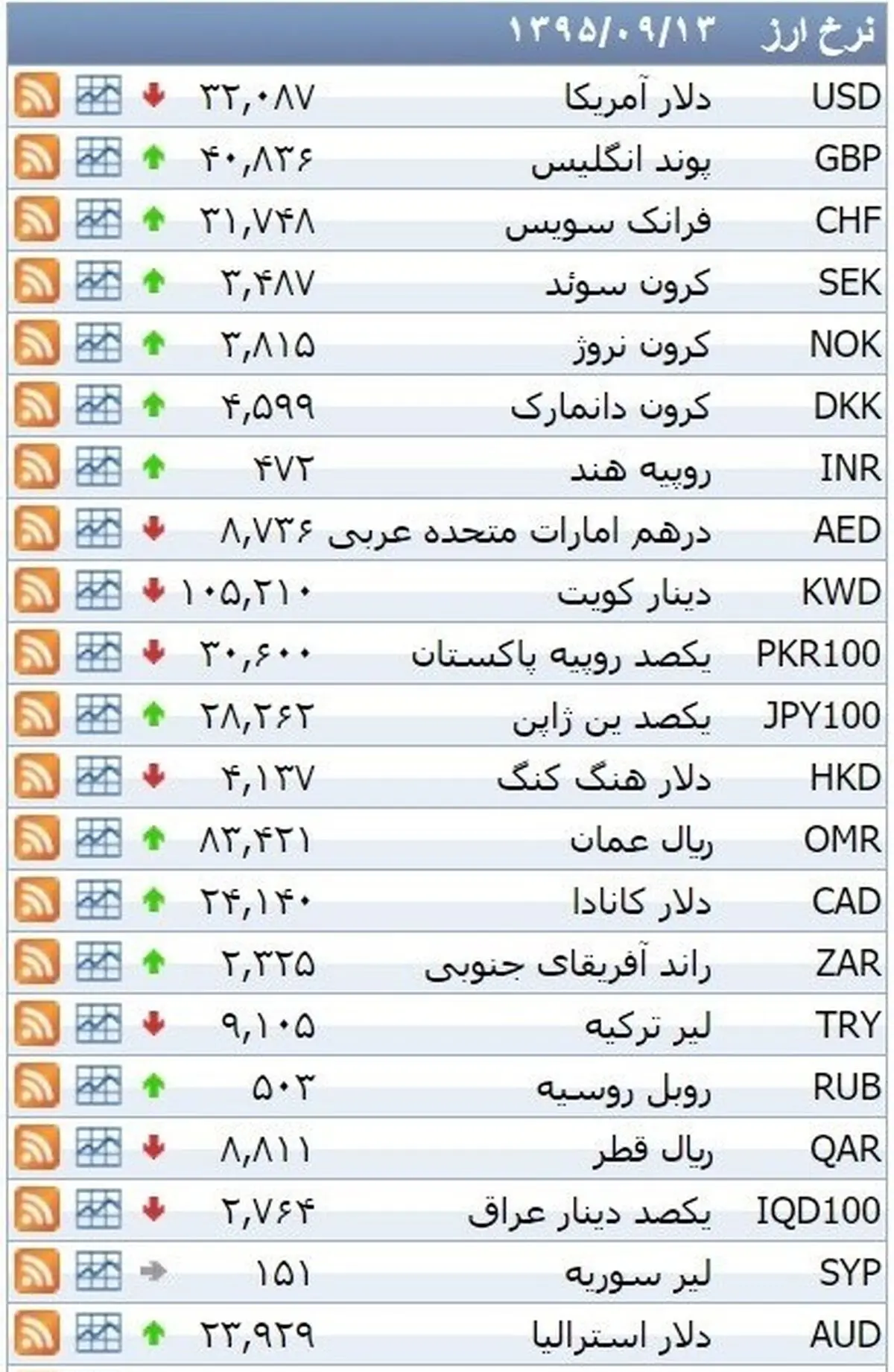
Task: View the chart for AED
Action: coord(98,529)
